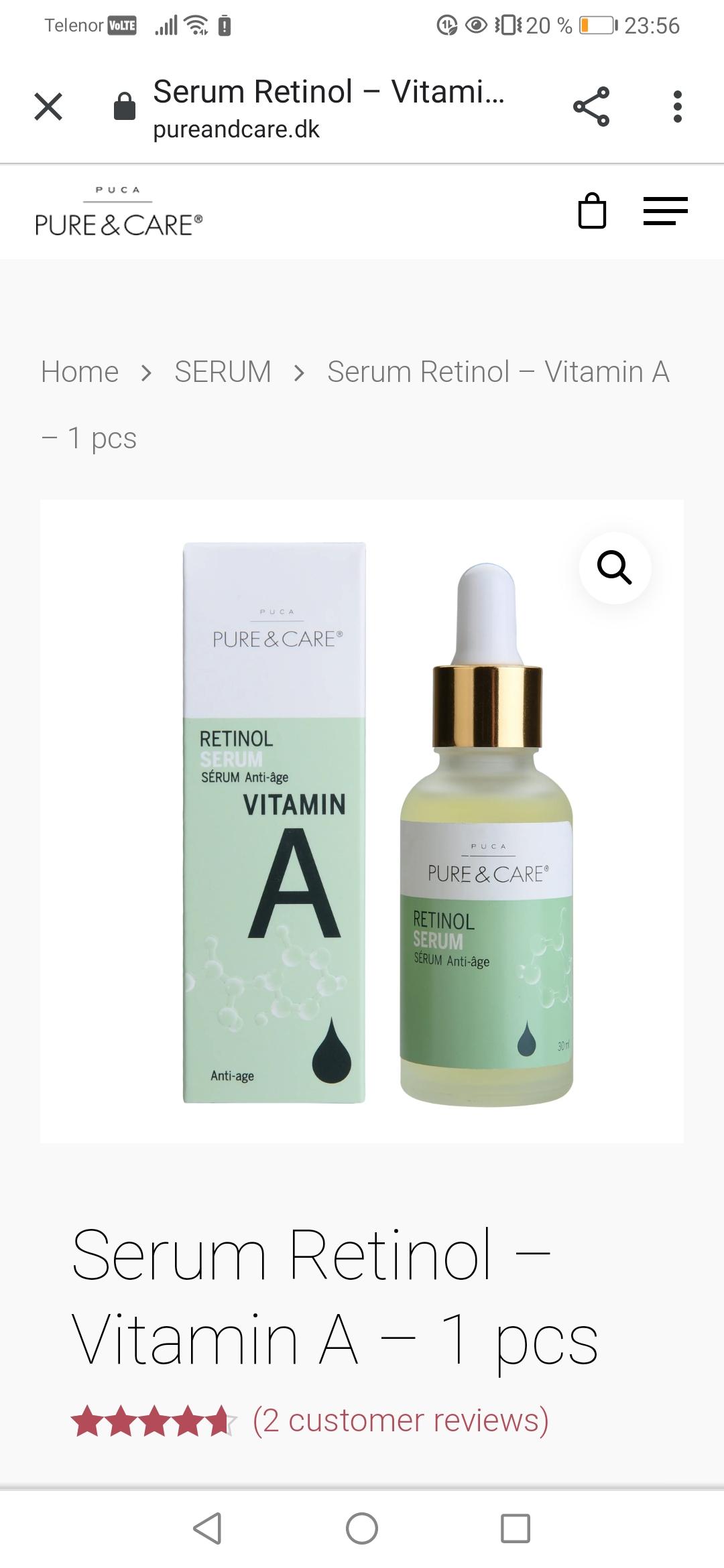Tap the Pure & Care site logo
The image size is (724, 1568).
click(x=119, y=213)
